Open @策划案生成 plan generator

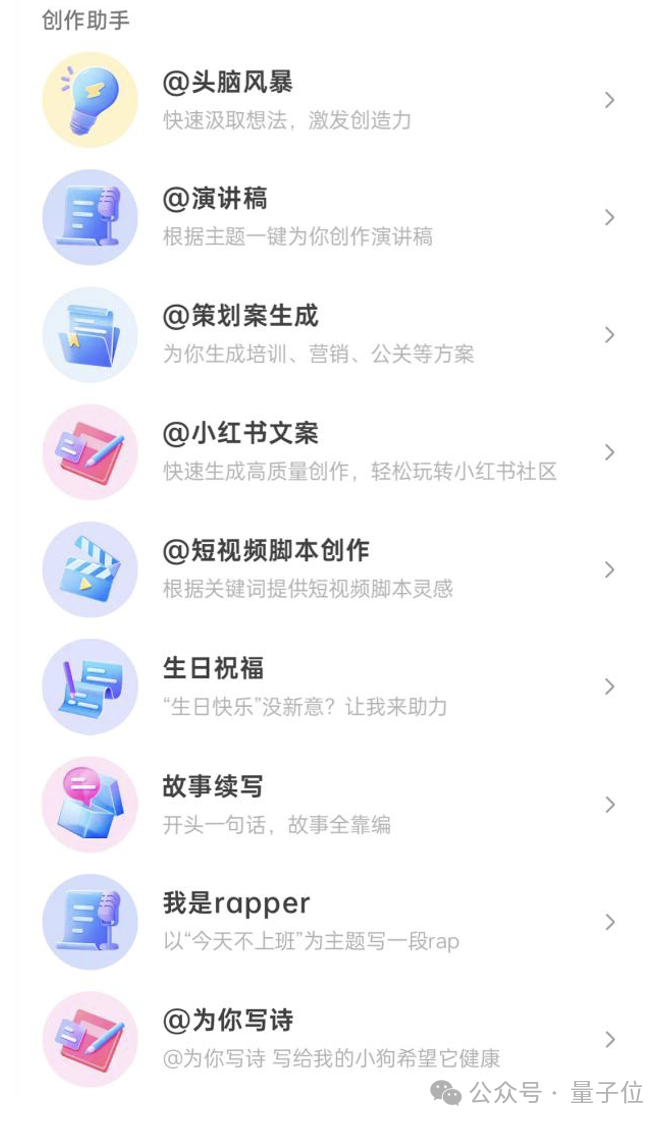(x=240, y=317)
